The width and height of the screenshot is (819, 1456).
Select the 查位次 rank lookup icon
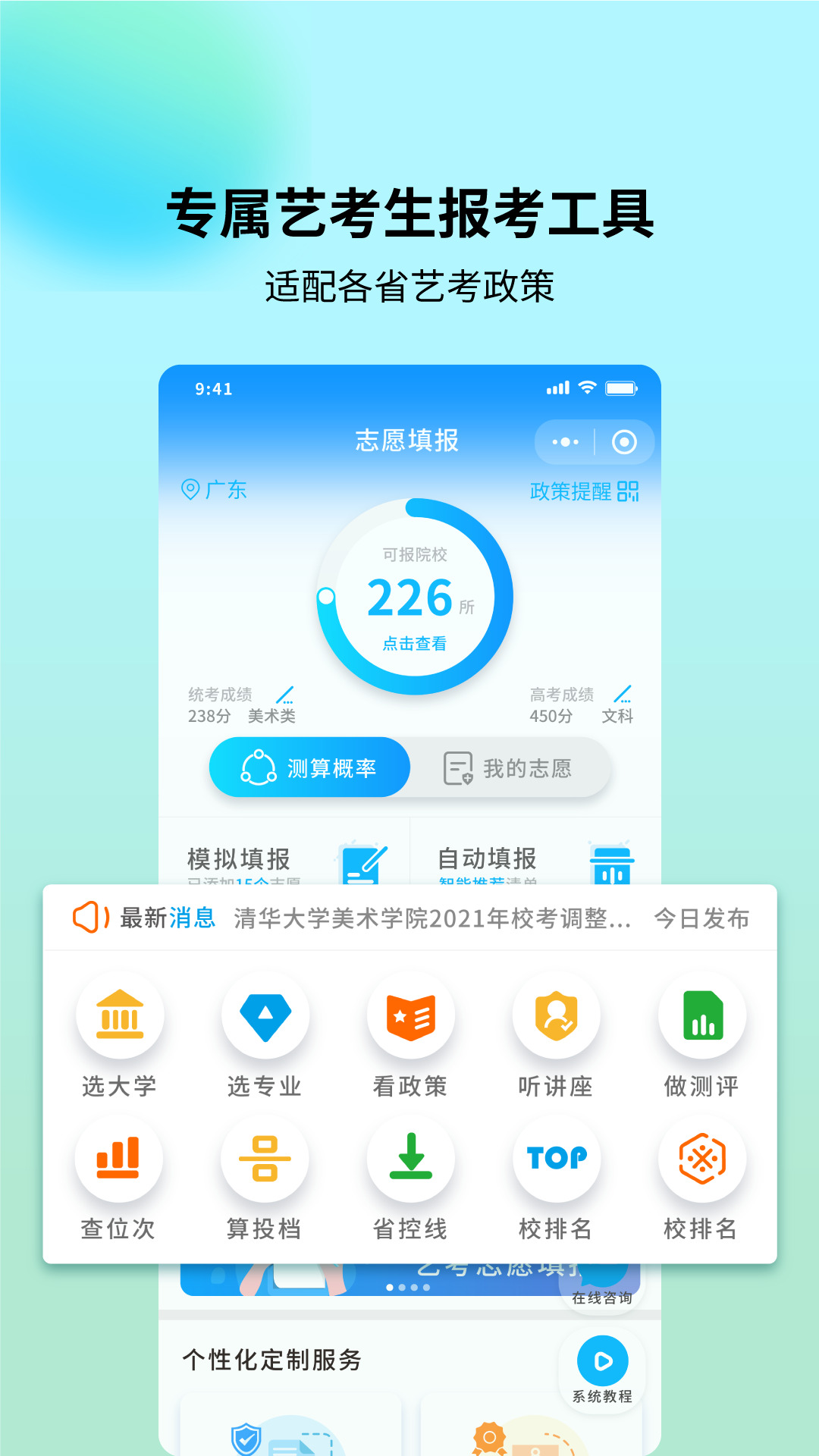pyautogui.click(x=119, y=1159)
